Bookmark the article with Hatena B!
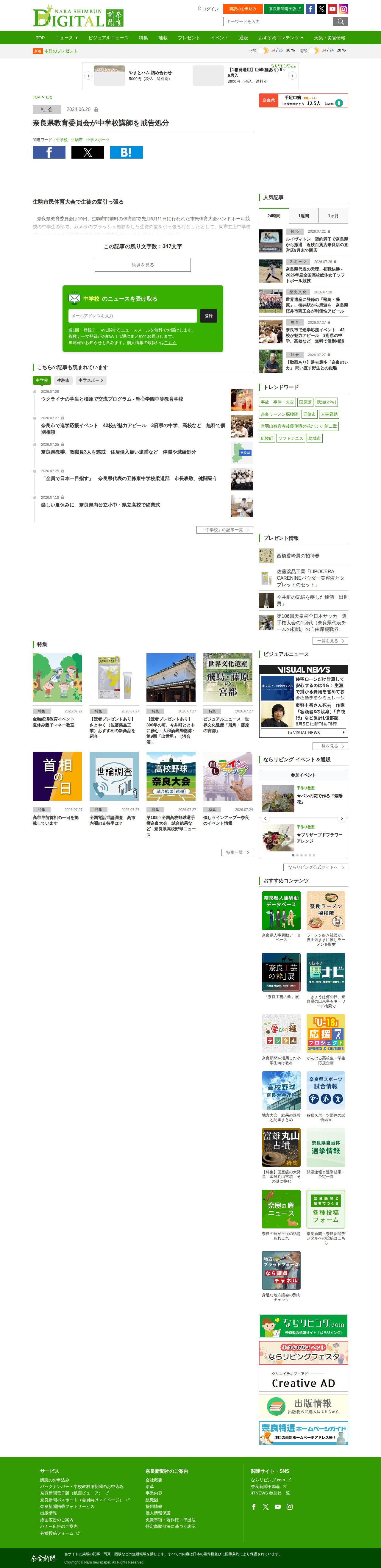381x1568 pixels. tap(126, 152)
